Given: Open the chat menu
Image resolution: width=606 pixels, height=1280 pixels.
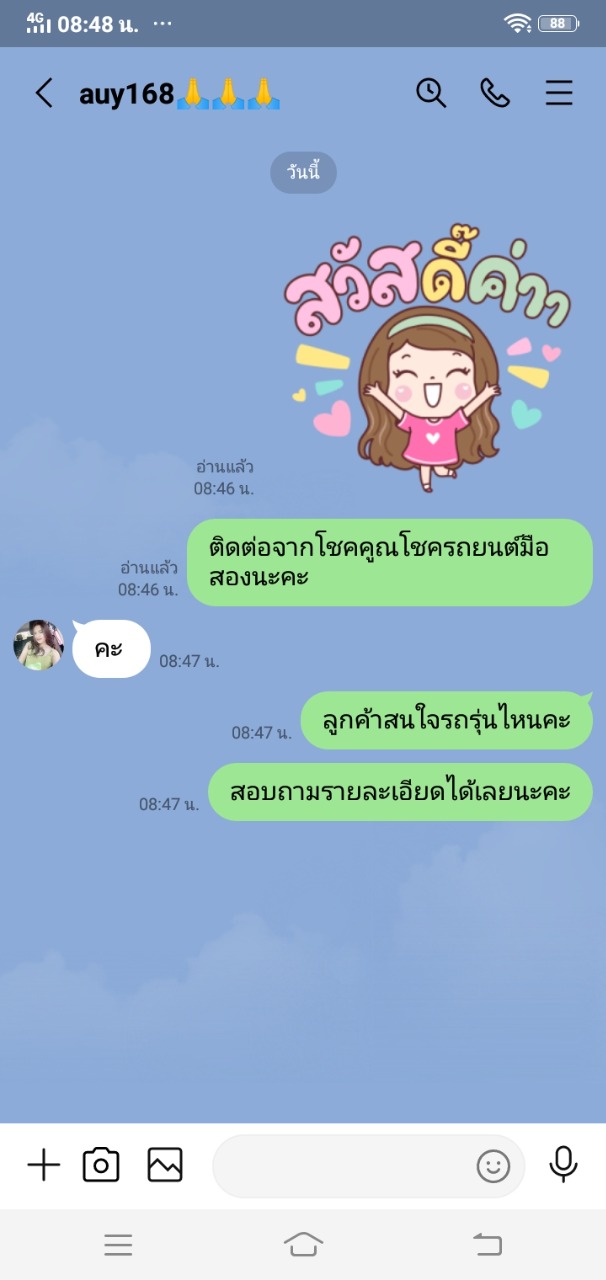Looking at the screenshot, I should tap(559, 93).
